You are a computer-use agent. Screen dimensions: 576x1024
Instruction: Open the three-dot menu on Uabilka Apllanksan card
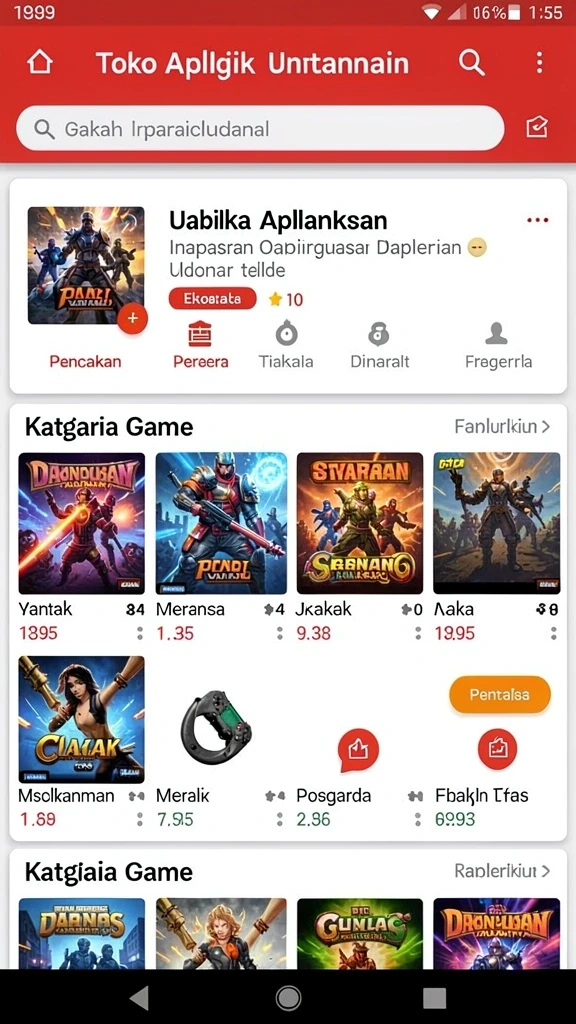pos(537,220)
